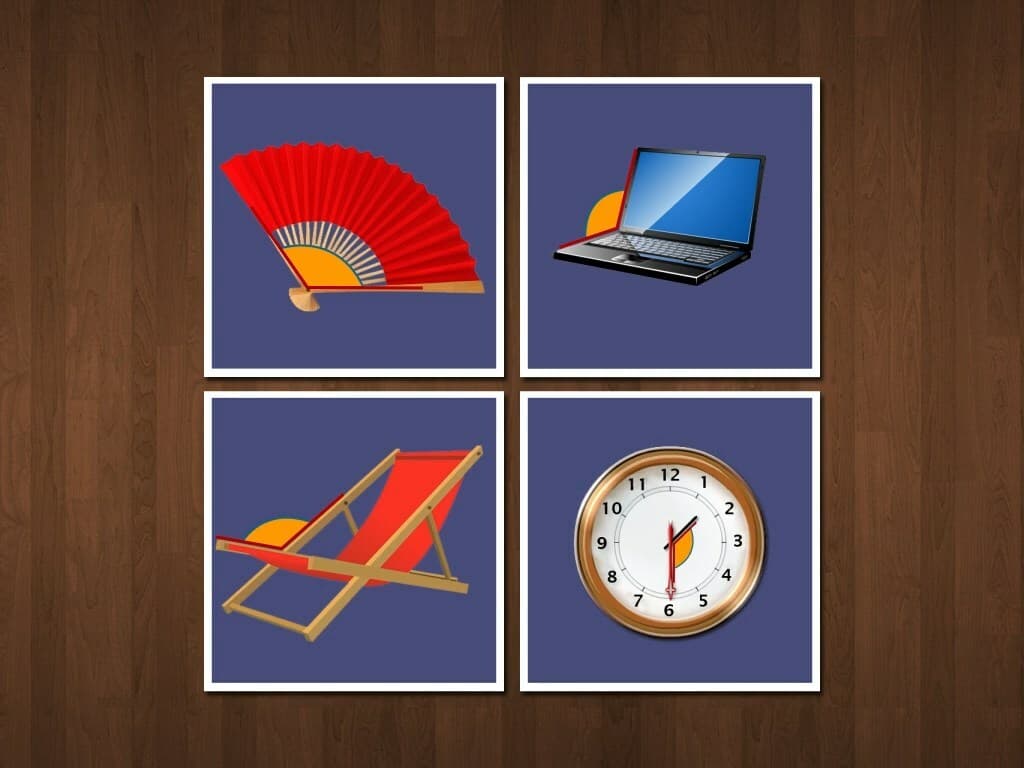Tap the wall clock card
This screenshot has height=768, width=1024.
coord(669,541)
